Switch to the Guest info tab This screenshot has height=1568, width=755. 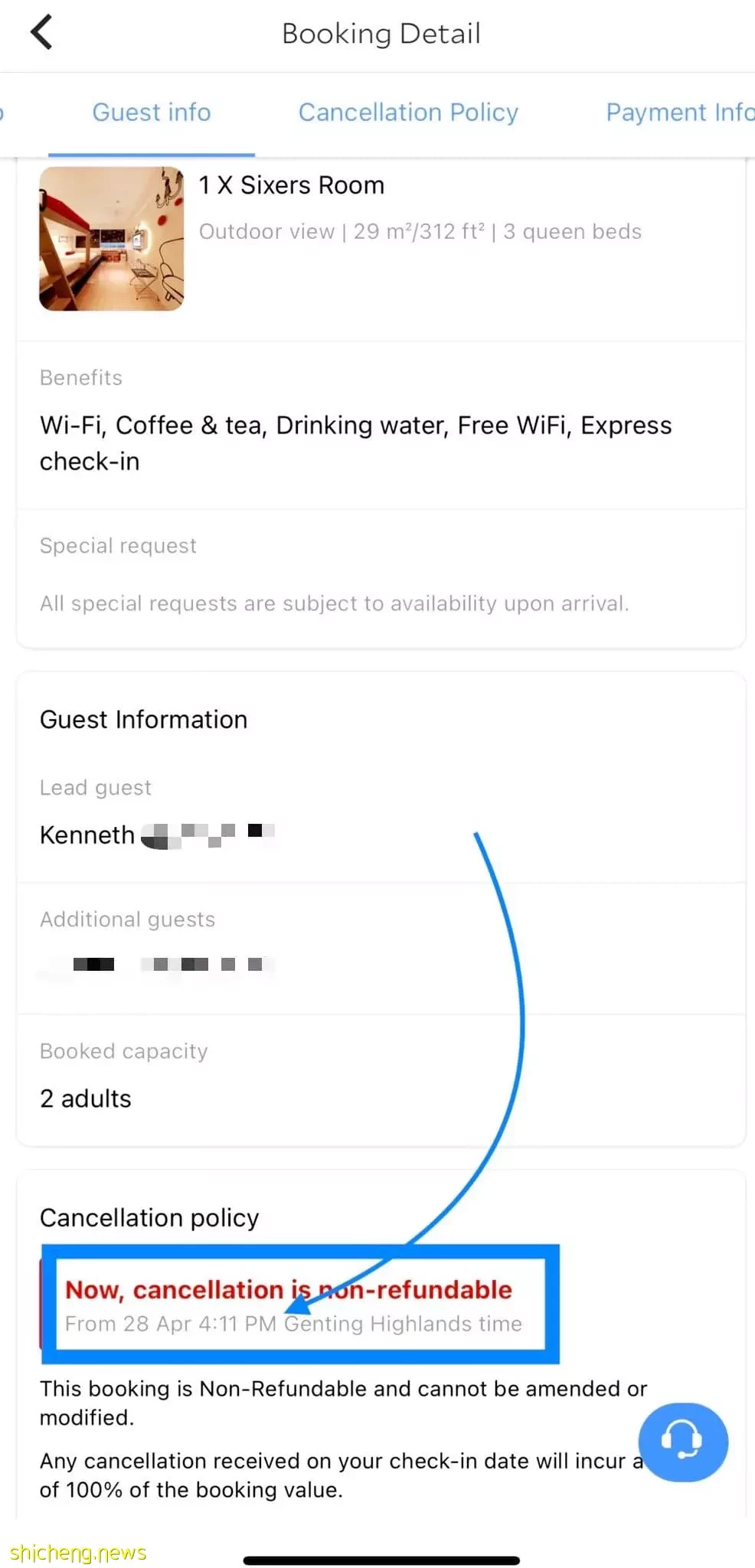pyautogui.click(x=152, y=113)
